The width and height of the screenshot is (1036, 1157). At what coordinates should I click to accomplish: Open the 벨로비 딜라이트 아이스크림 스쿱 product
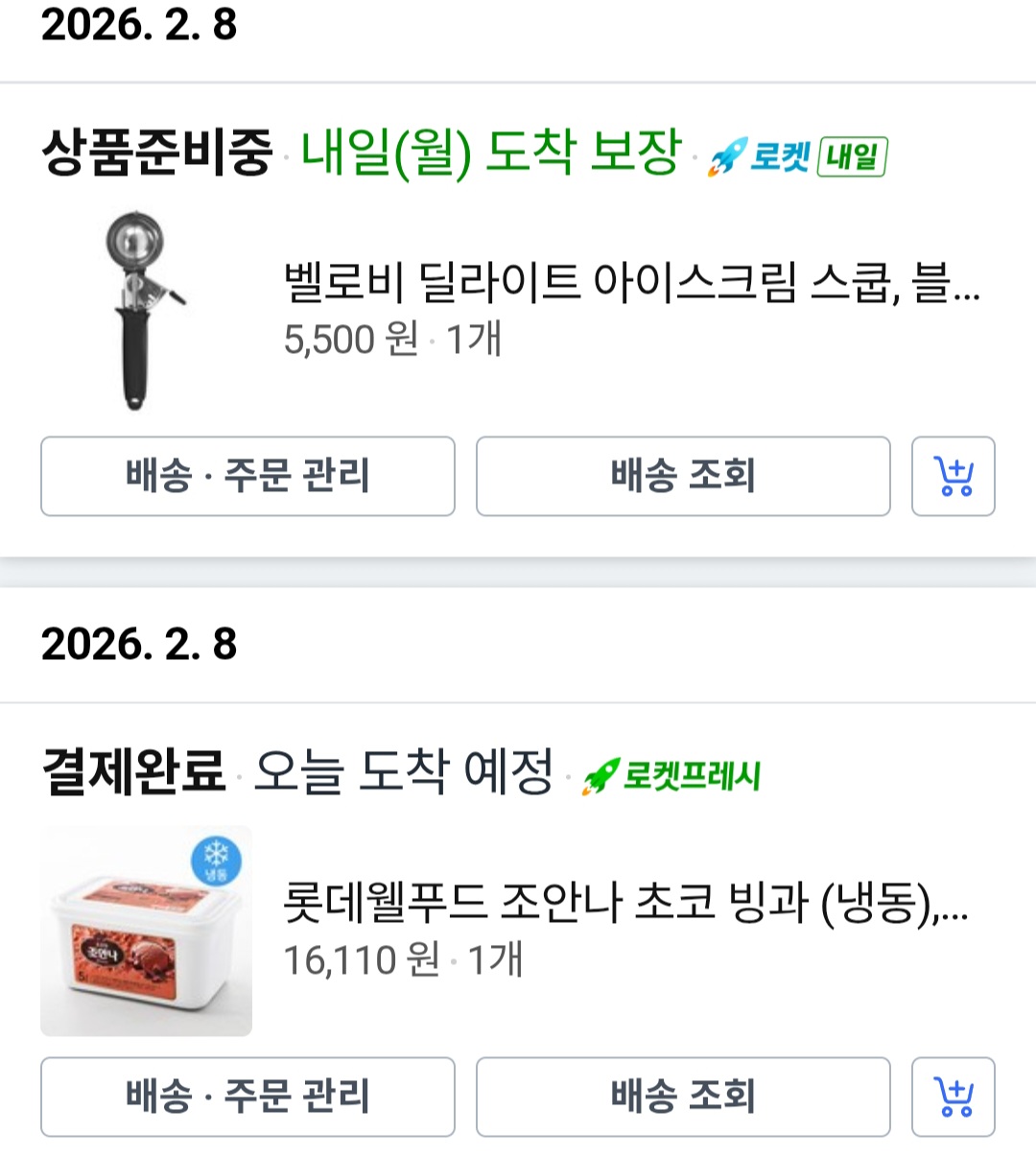coord(630,283)
